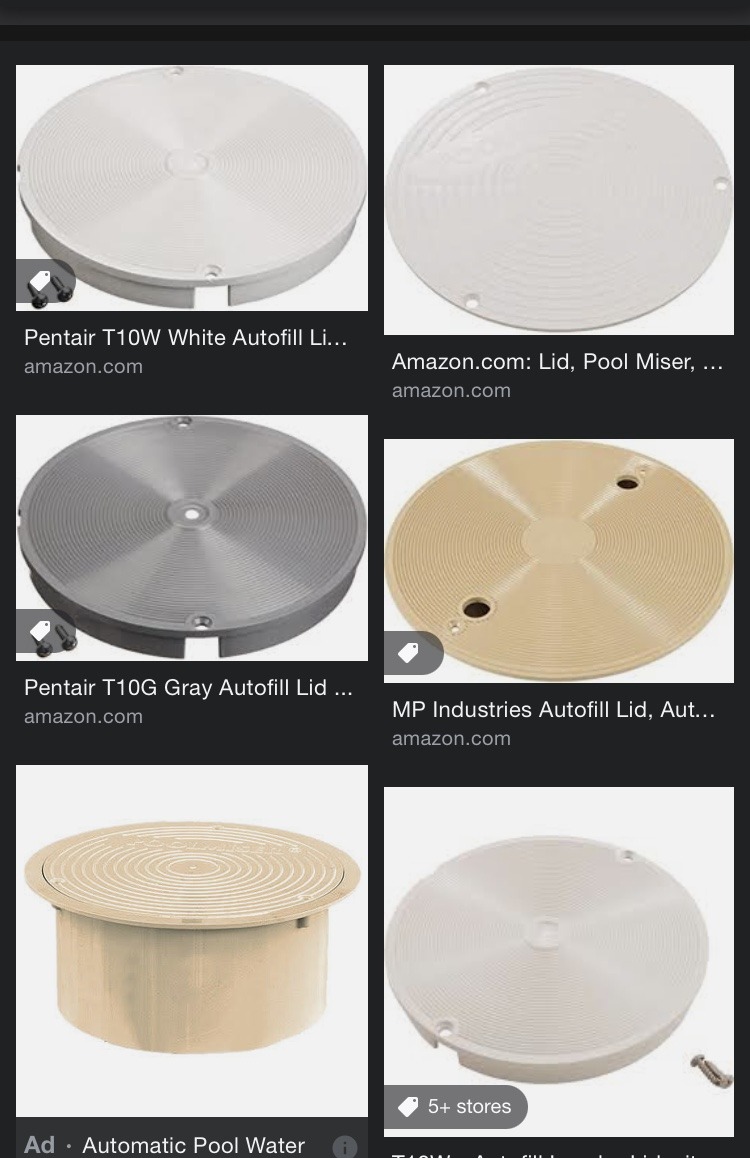
Task: Tap the 5+ stores shopping tag
Action: point(456,1107)
